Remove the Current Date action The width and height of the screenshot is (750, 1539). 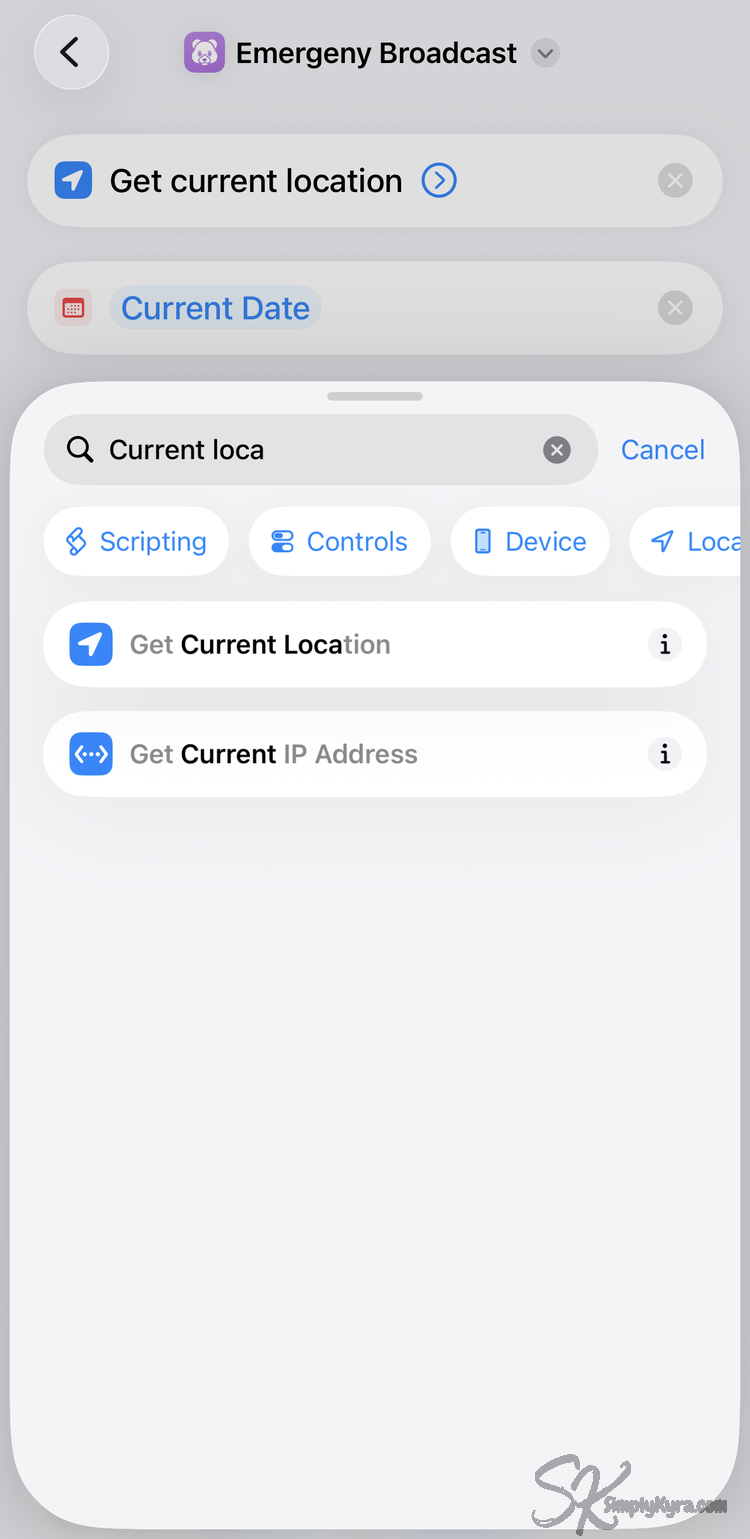[675, 307]
